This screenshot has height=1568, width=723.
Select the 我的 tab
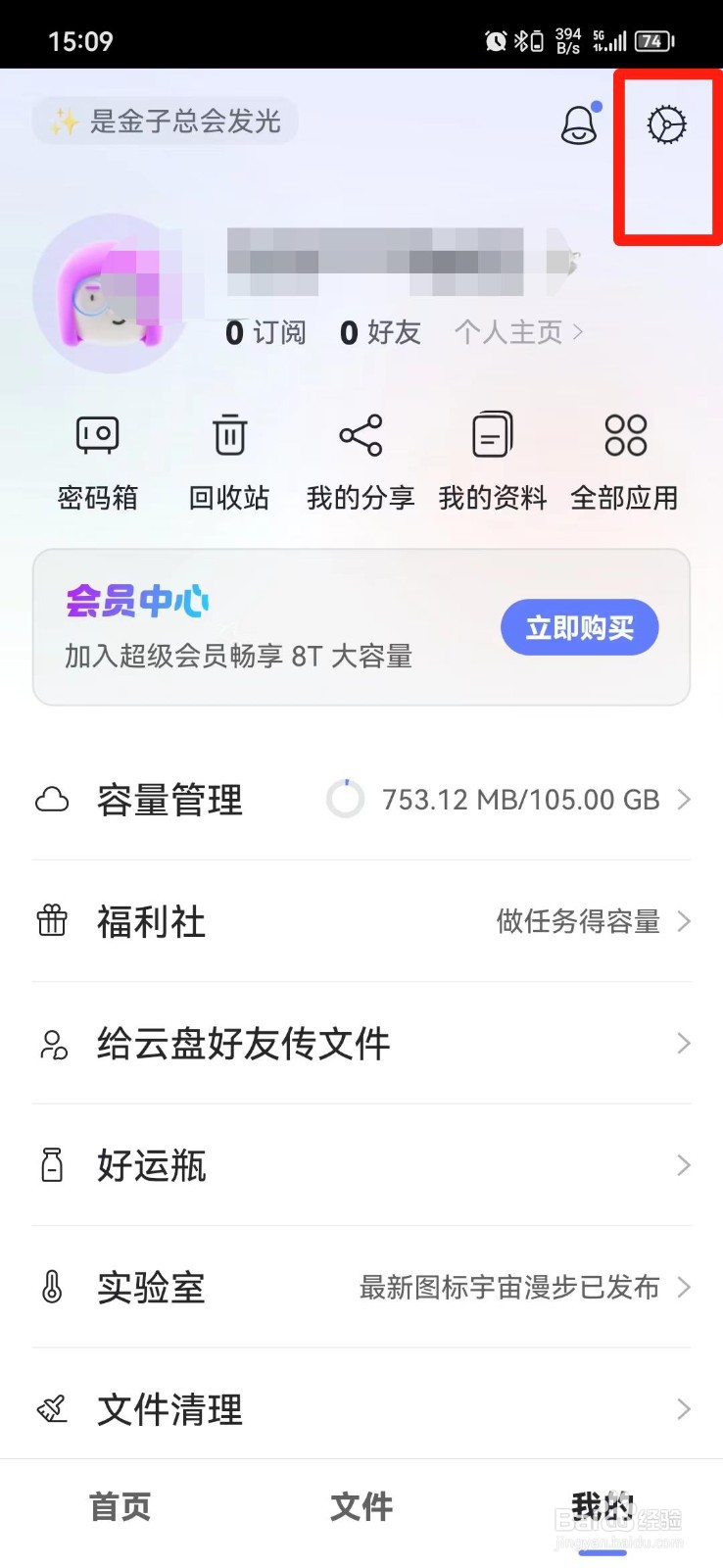(x=602, y=1506)
